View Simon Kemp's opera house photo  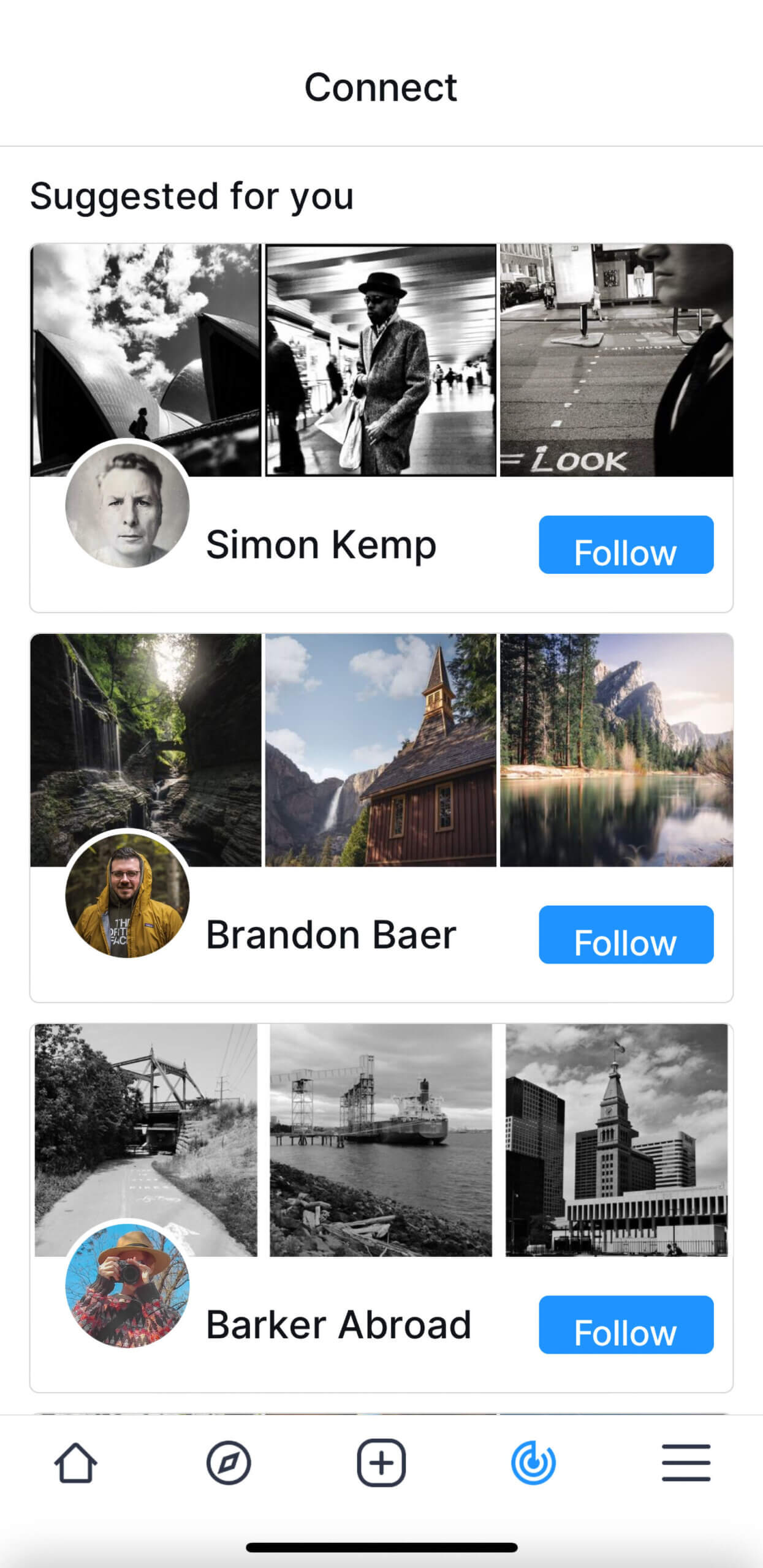(x=146, y=343)
